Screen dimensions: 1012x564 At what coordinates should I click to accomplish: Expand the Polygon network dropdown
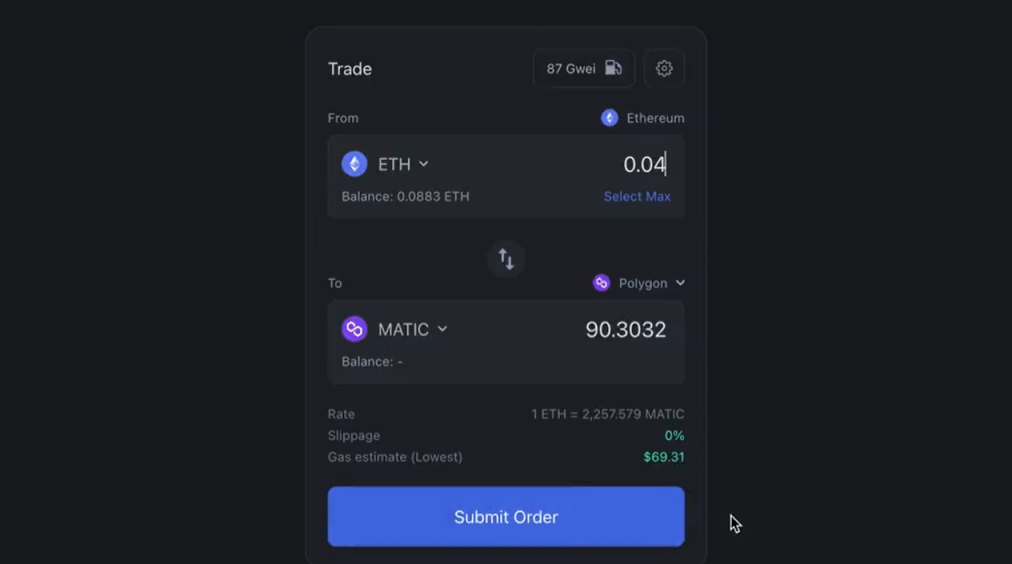(x=640, y=283)
